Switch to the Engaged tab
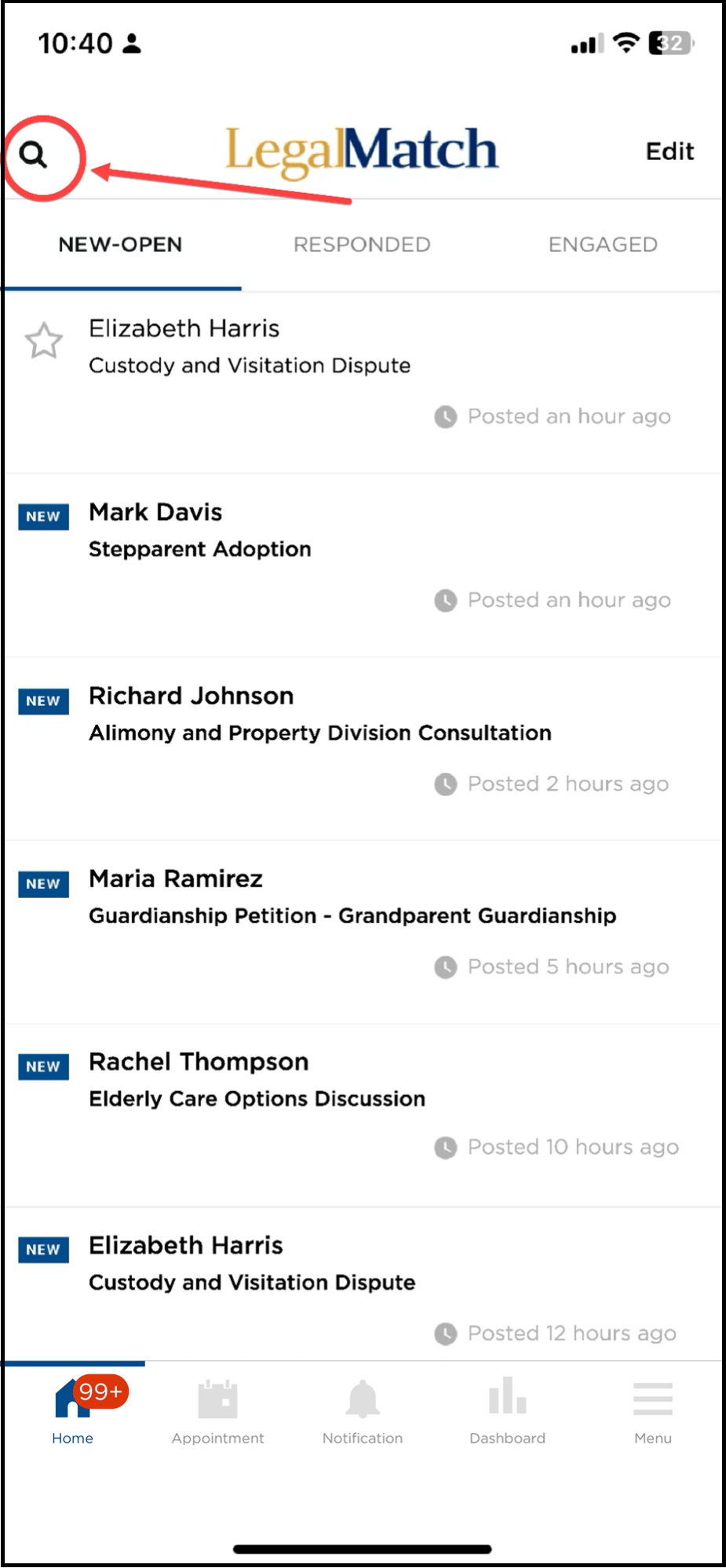Viewport: 726px width, 1568px height. [603, 245]
